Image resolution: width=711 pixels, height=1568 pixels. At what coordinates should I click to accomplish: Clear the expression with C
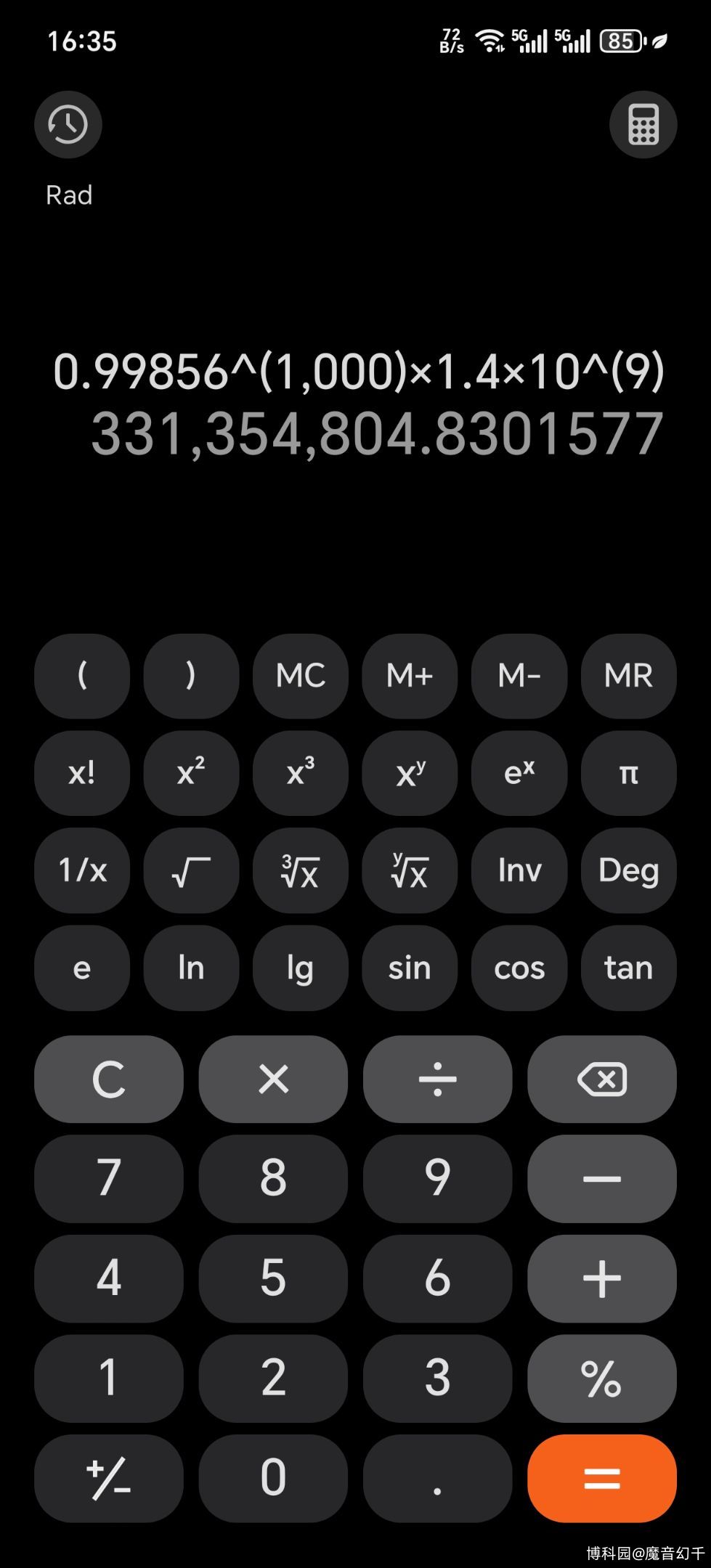point(109,1079)
